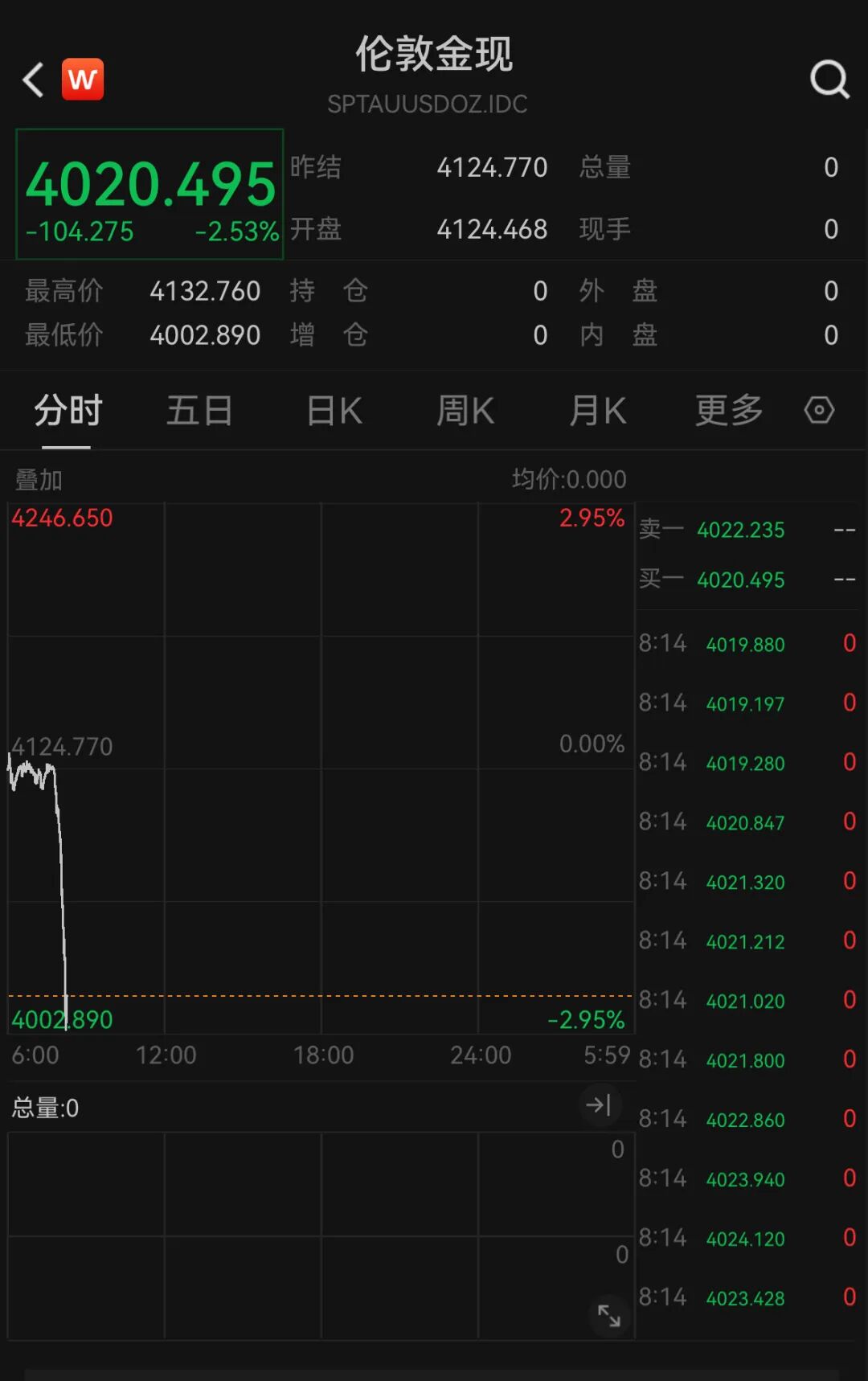
Task: Select the 分时 intraday tab
Action: coord(68,411)
